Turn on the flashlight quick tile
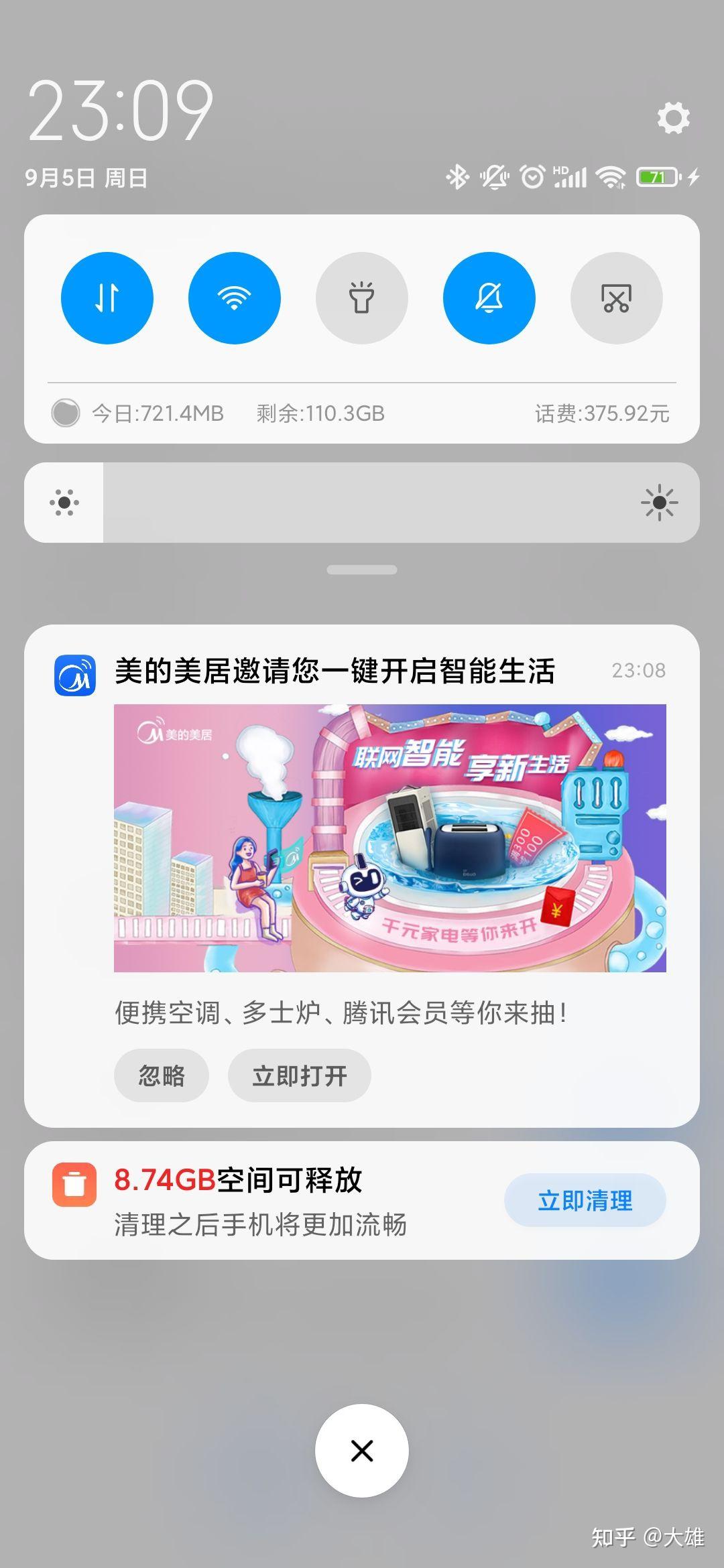The width and height of the screenshot is (724, 1568). point(362,299)
